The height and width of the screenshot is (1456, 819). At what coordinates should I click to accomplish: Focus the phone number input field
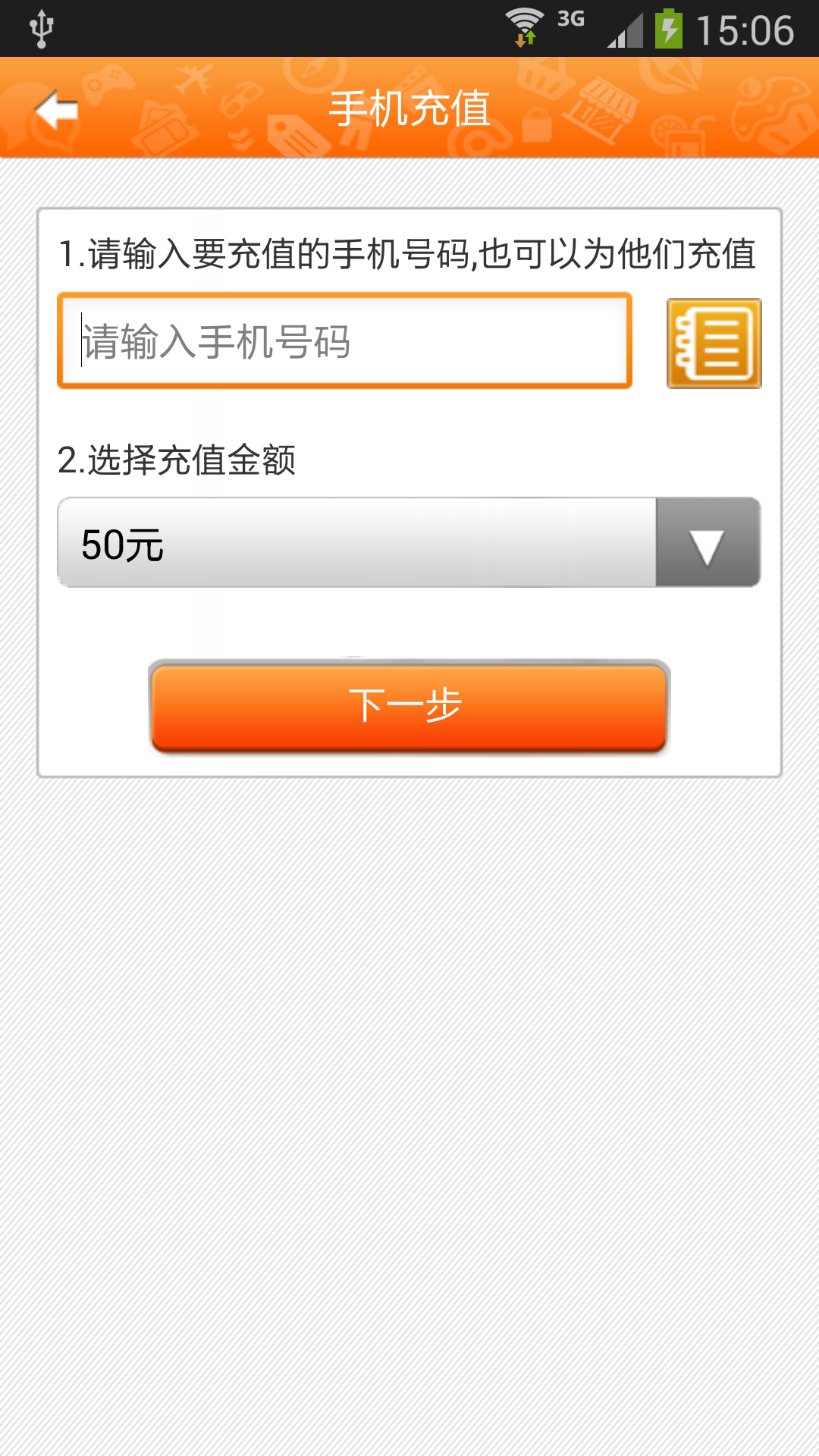coord(345,341)
